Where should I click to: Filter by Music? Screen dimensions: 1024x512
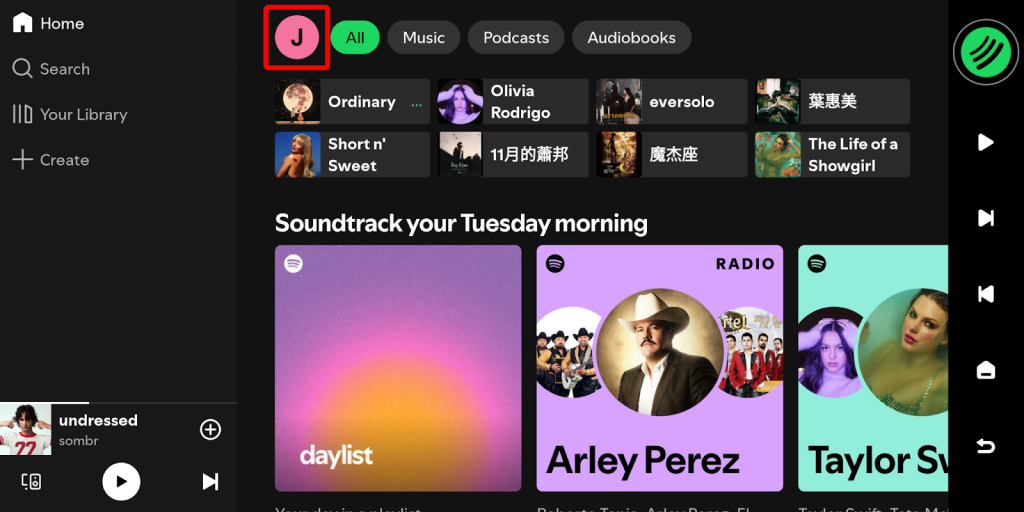423,38
